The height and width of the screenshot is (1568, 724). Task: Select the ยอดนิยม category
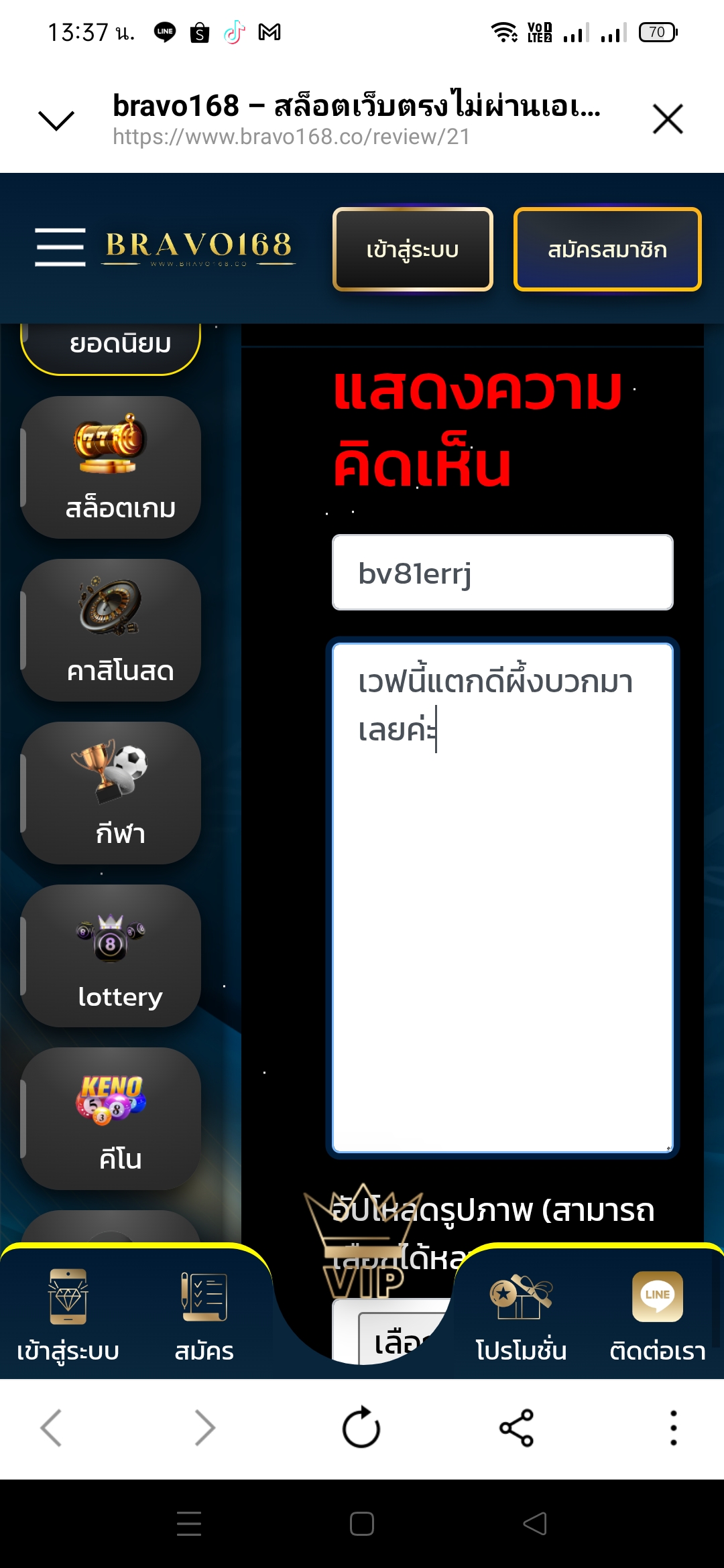tap(111, 346)
